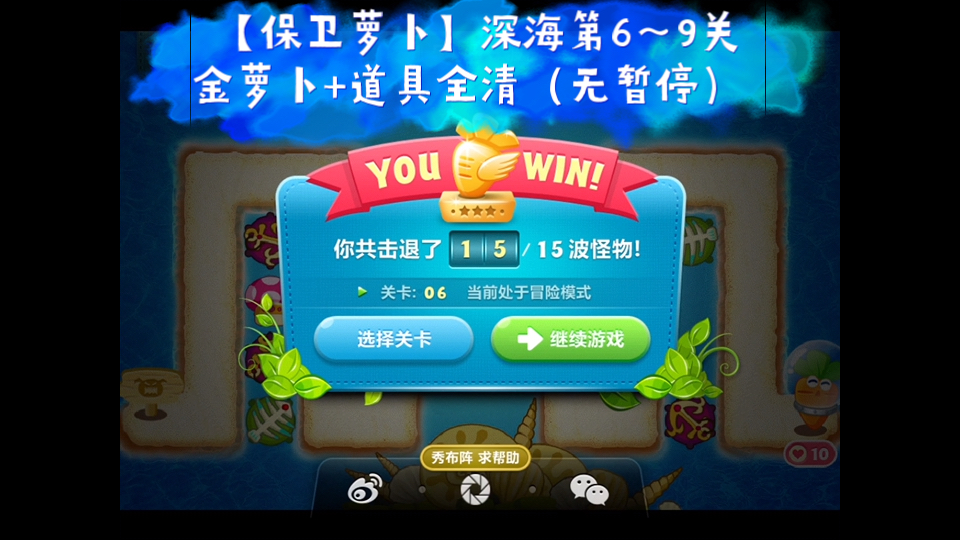Share the result to Weibo
Screen dimensions: 960x540
pos(364,489)
